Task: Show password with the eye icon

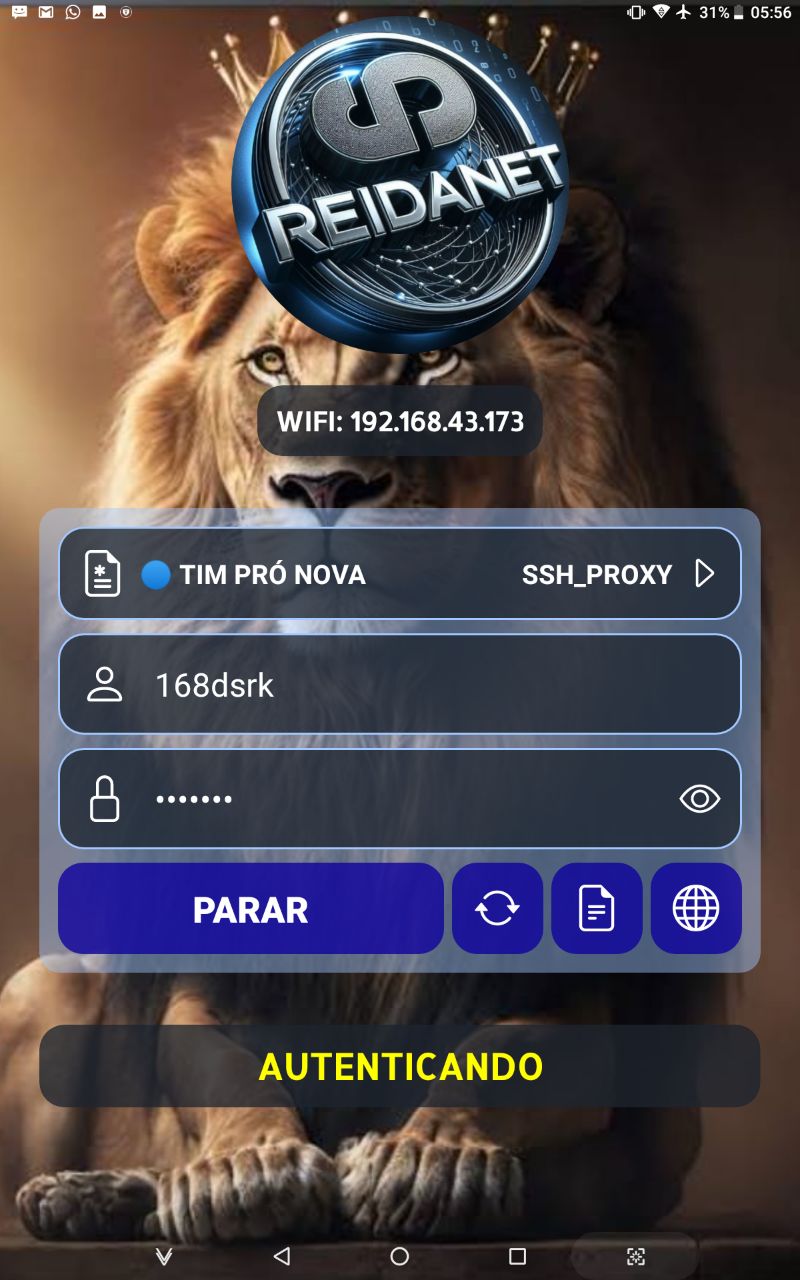Action: [699, 799]
